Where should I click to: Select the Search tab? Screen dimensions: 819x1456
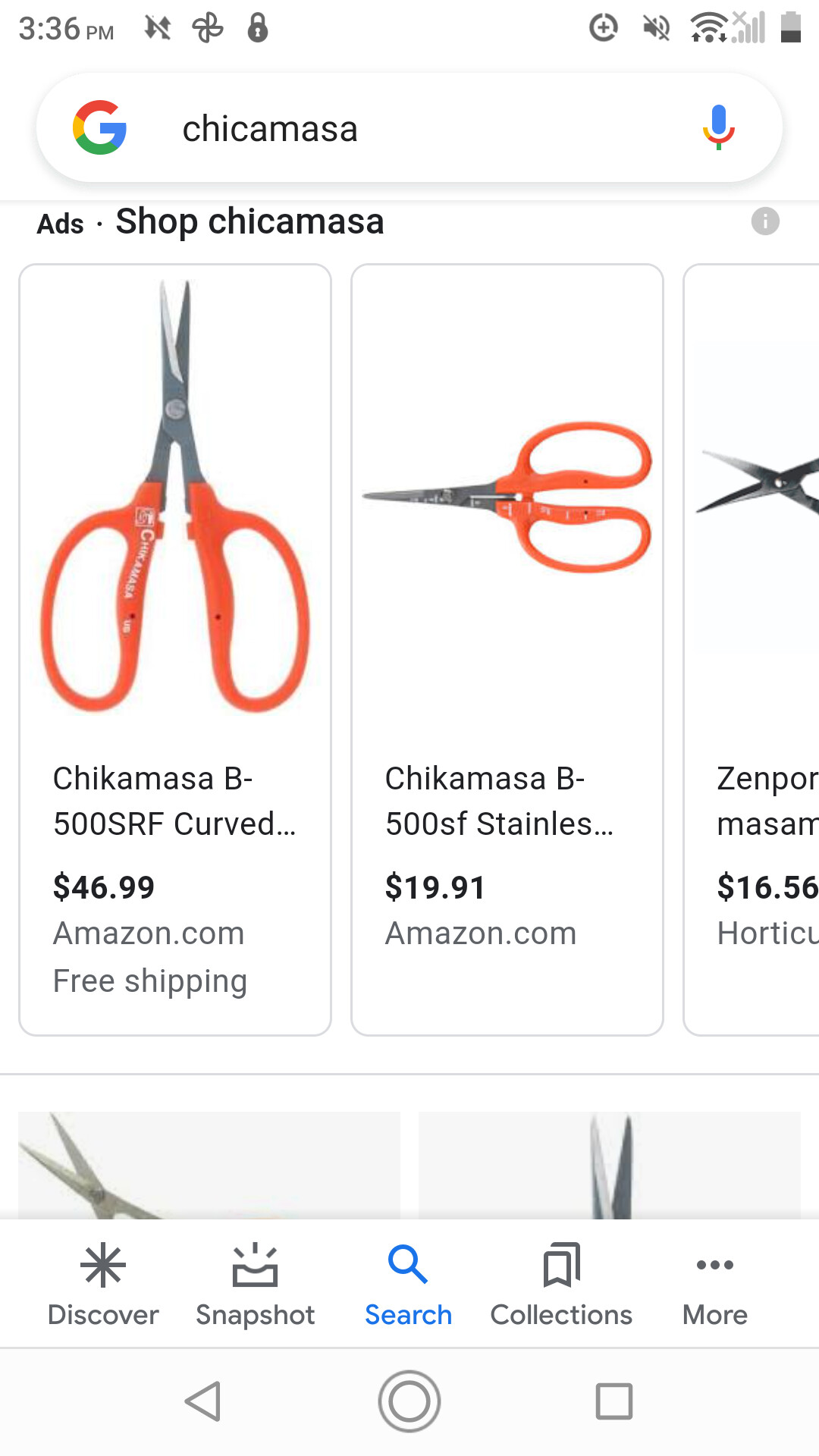tap(408, 1285)
